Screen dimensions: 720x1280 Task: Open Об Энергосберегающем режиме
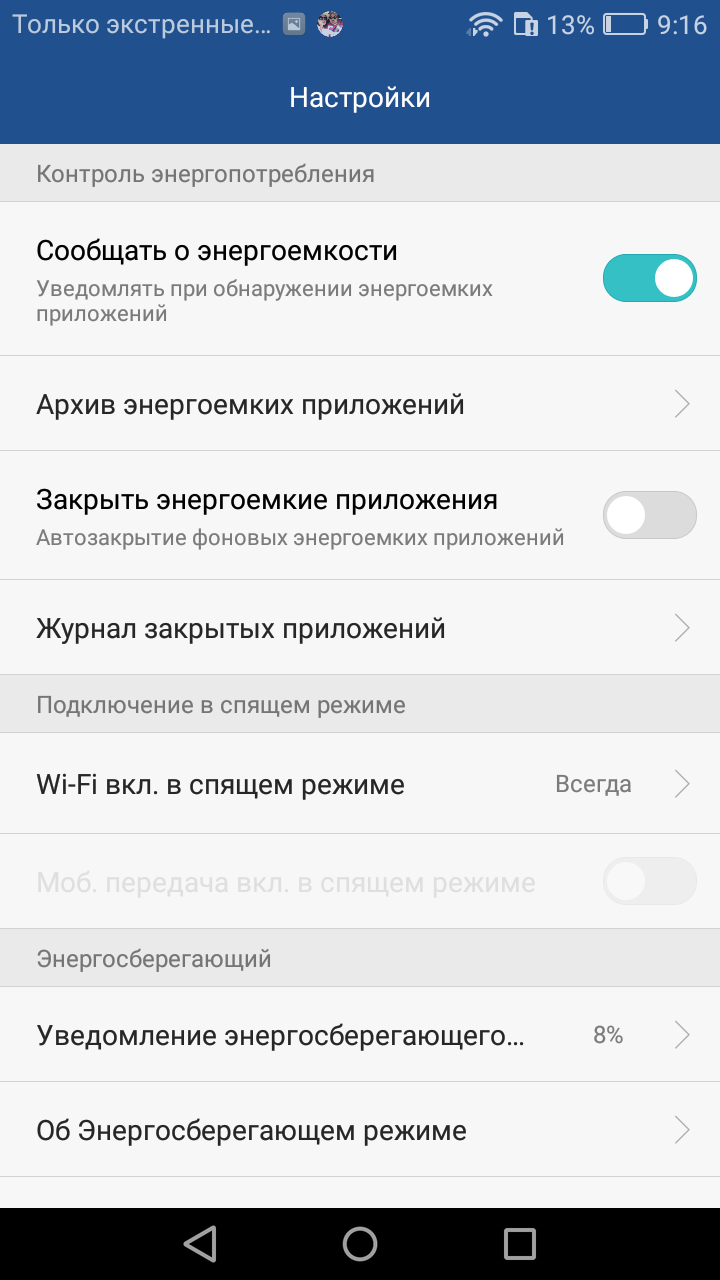point(360,1130)
